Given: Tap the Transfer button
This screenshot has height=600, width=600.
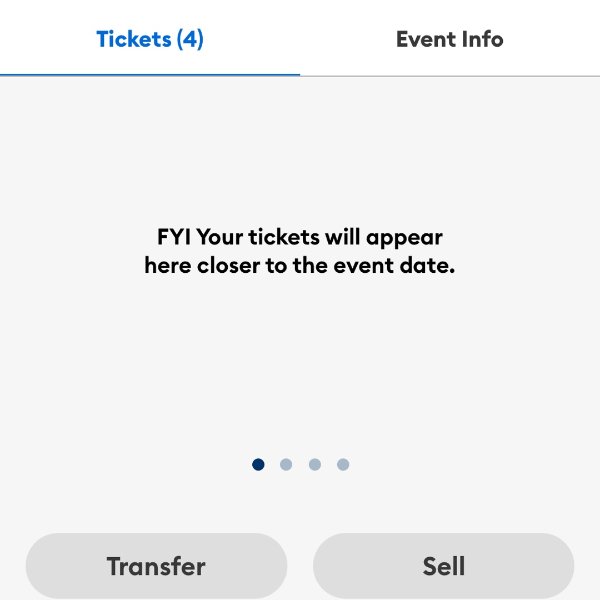Looking at the screenshot, I should pos(156,566).
